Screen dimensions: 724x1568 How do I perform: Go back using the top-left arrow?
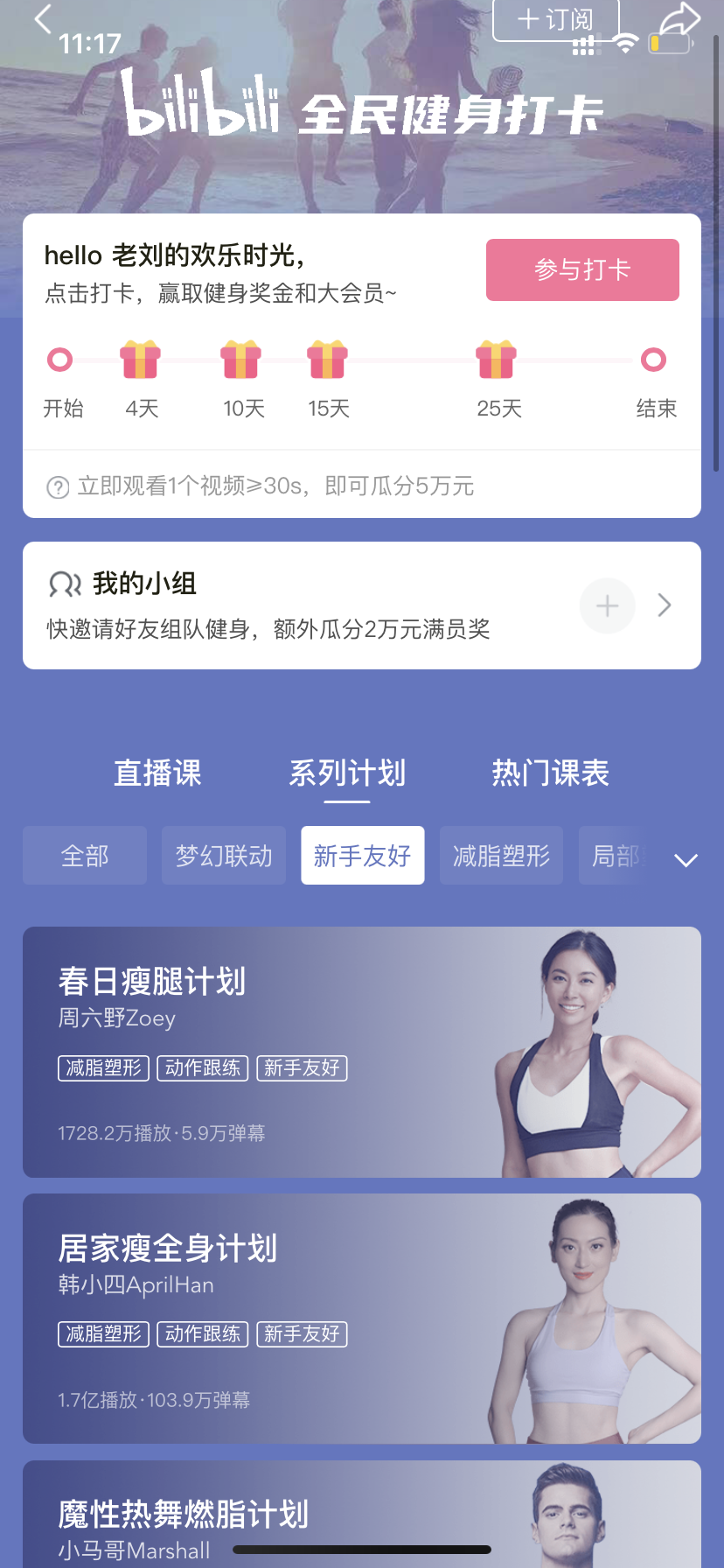pos(43,18)
